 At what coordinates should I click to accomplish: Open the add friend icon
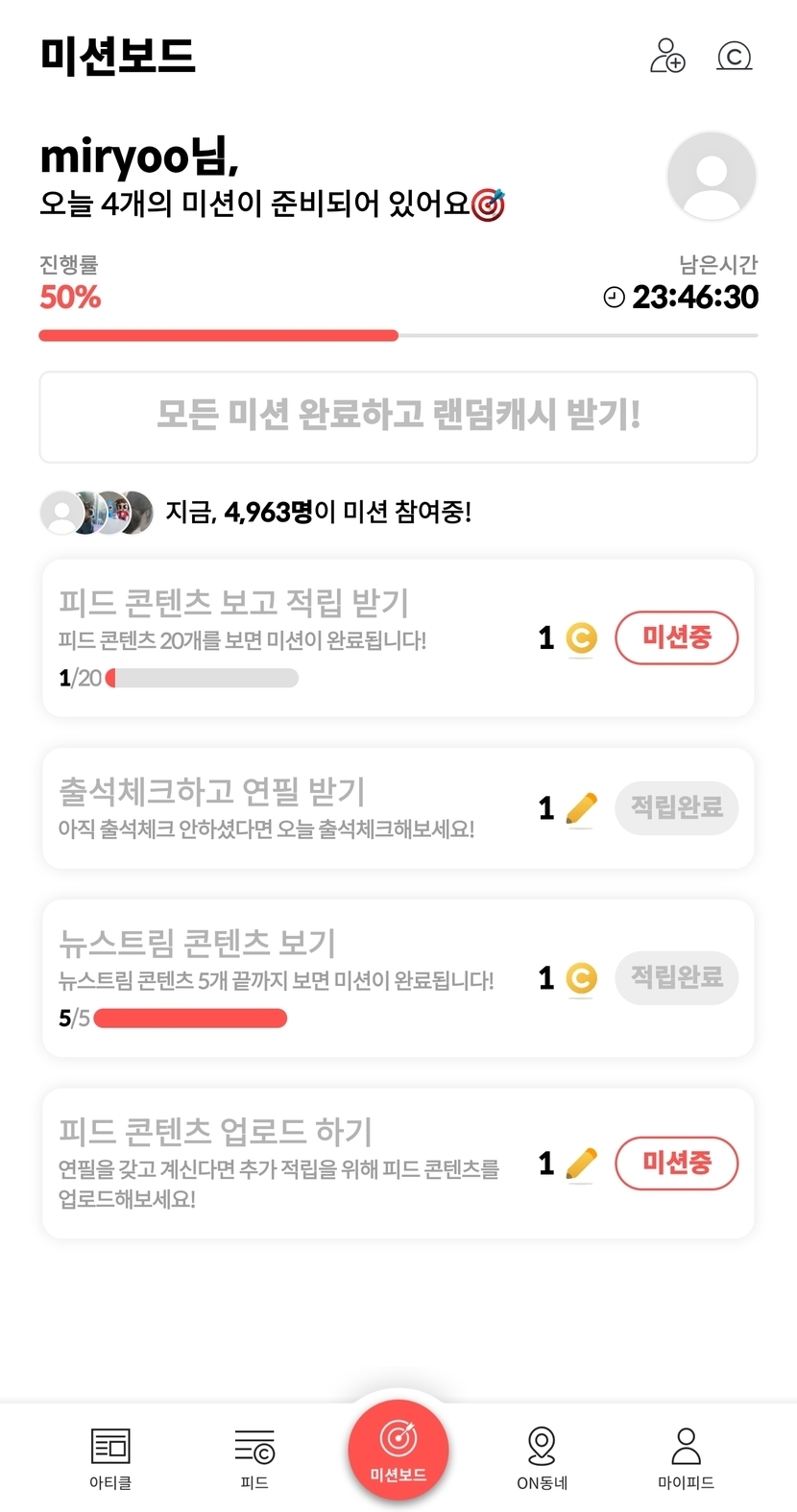667,56
